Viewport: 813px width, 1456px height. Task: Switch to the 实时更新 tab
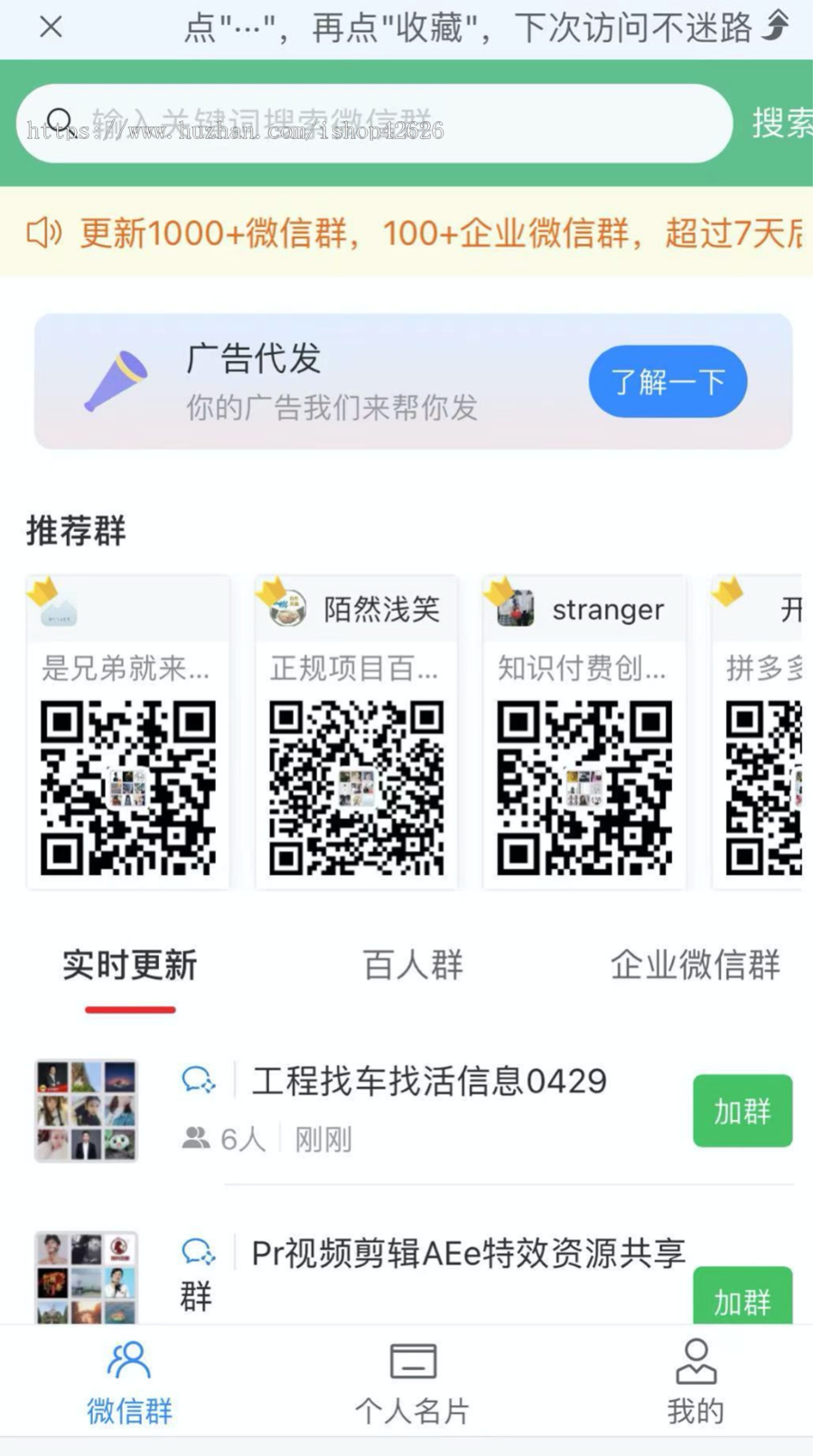(130, 966)
